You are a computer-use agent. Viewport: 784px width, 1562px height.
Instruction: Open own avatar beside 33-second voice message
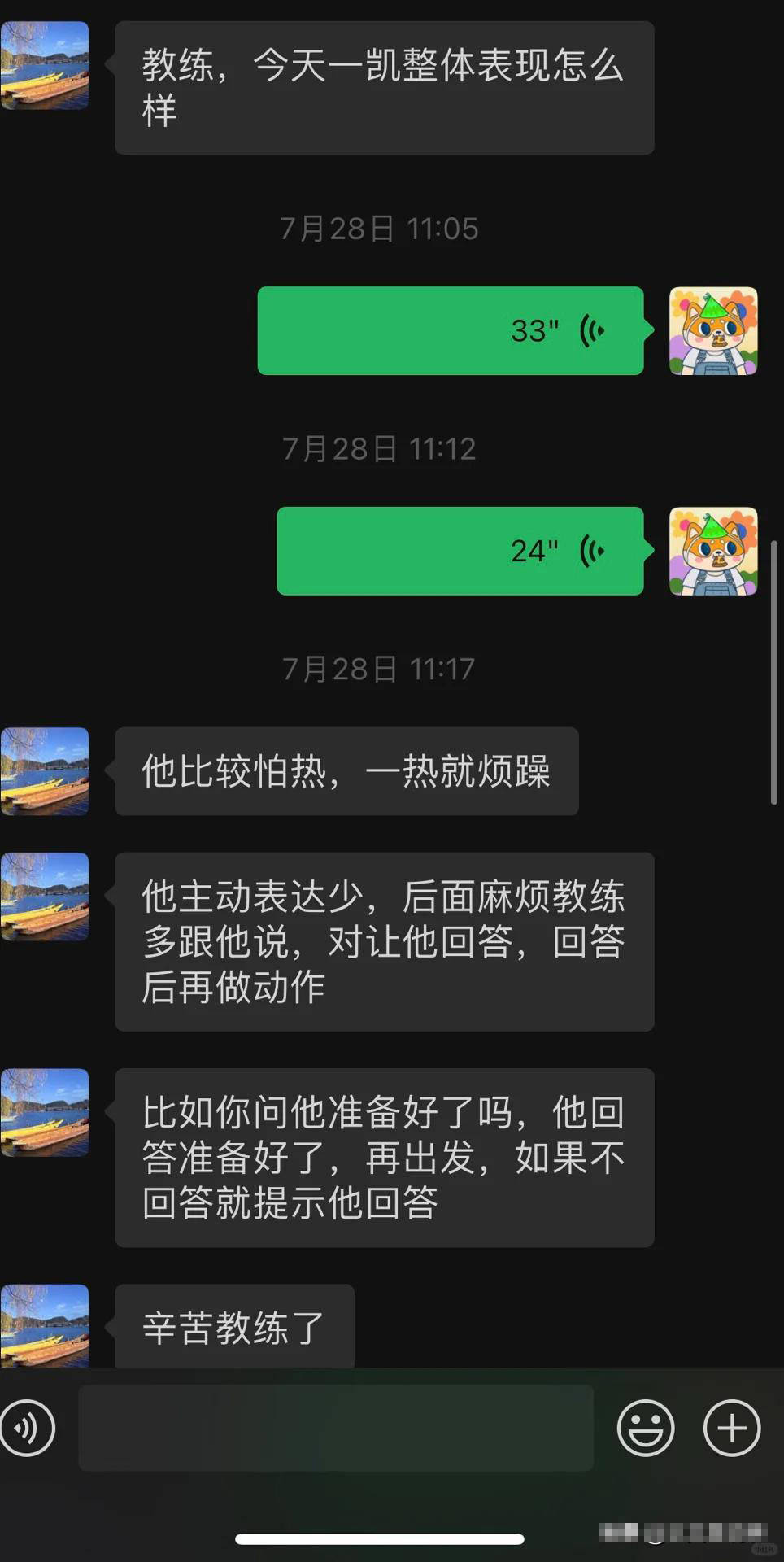point(713,330)
